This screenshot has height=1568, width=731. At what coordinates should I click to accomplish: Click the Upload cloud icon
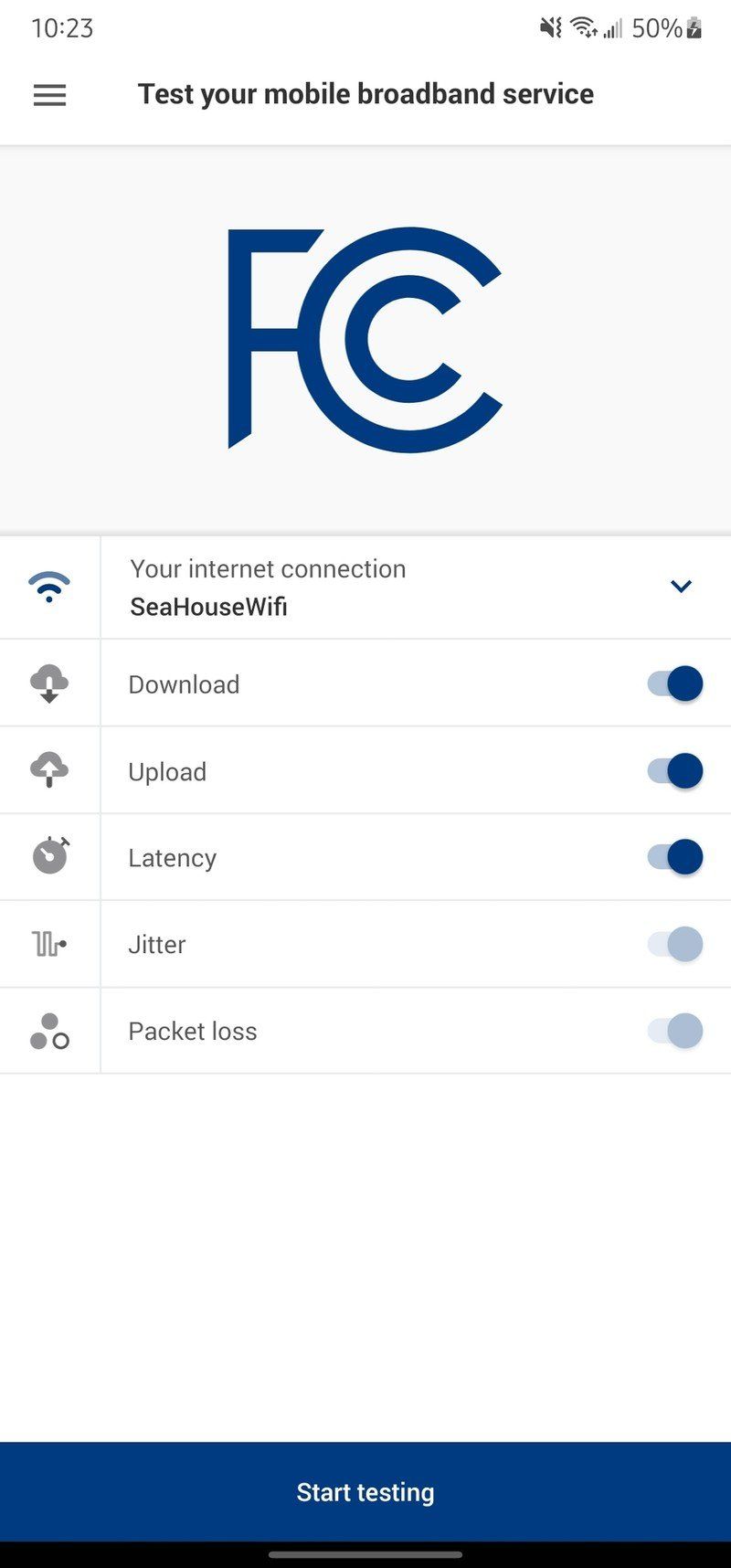(x=49, y=769)
